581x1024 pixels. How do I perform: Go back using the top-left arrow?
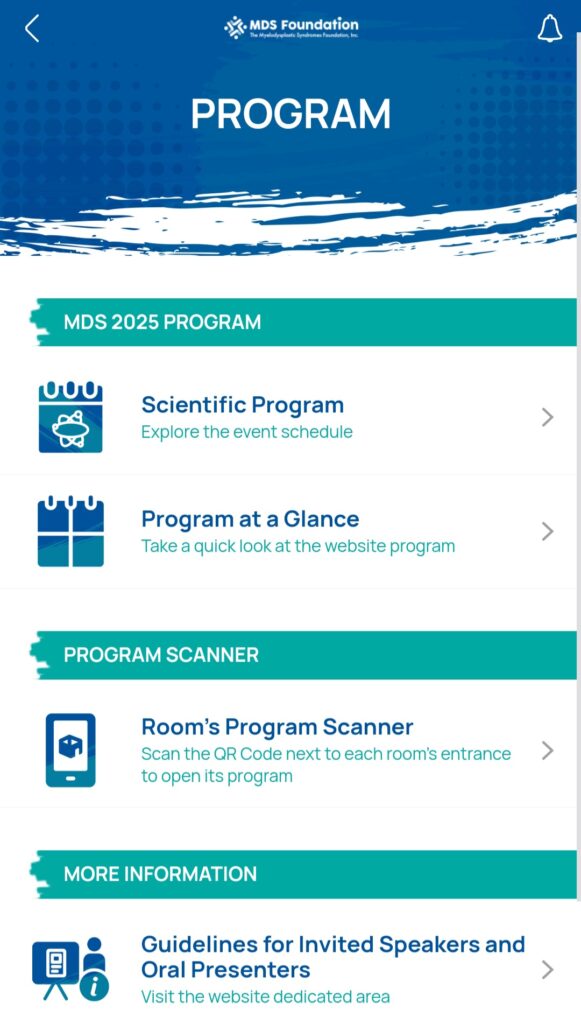32,29
